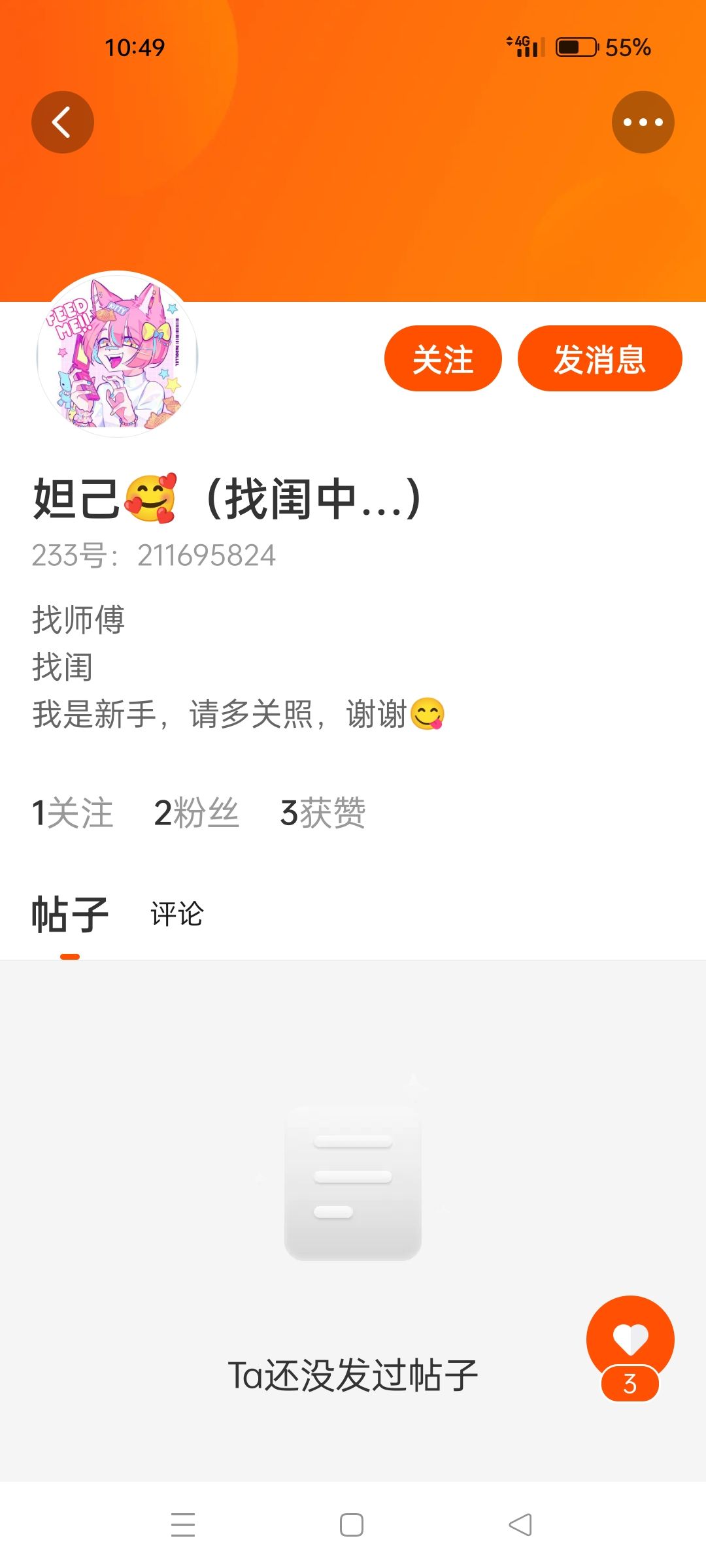The width and height of the screenshot is (706, 1568).
Task: Open the 1关注 following list
Action: point(73,813)
